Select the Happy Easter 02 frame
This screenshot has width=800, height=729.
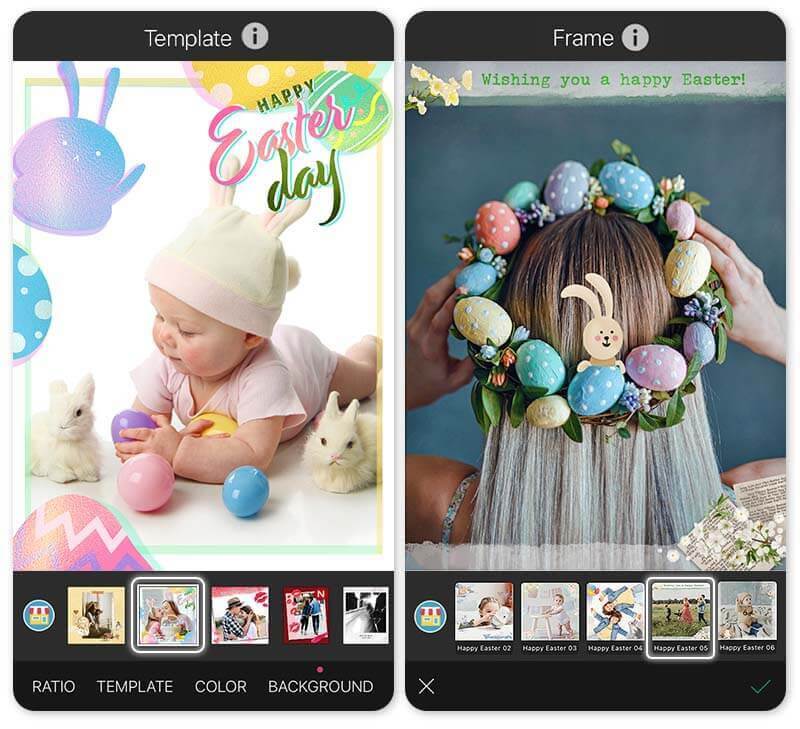click(x=484, y=616)
